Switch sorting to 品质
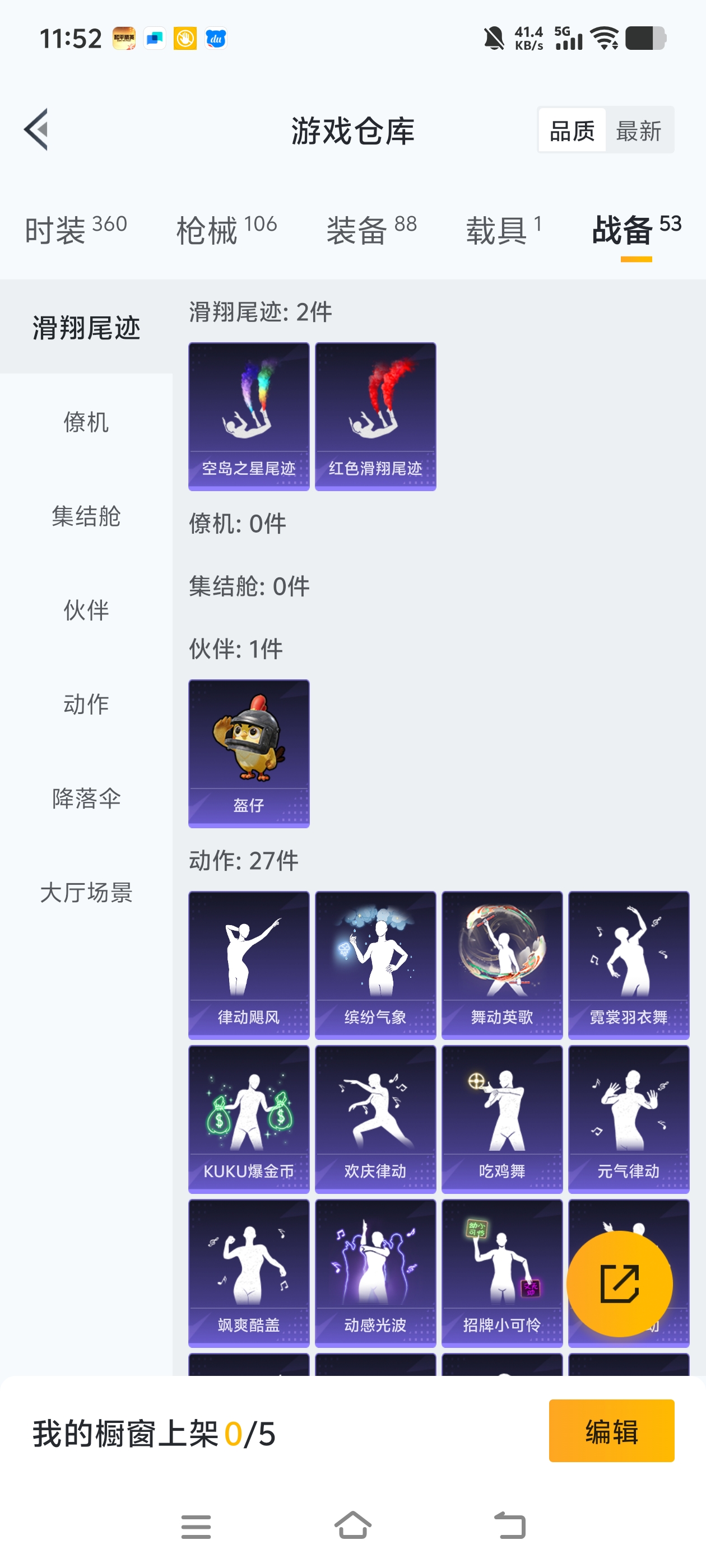Image resolution: width=706 pixels, height=1568 pixels. (x=572, y=130)
